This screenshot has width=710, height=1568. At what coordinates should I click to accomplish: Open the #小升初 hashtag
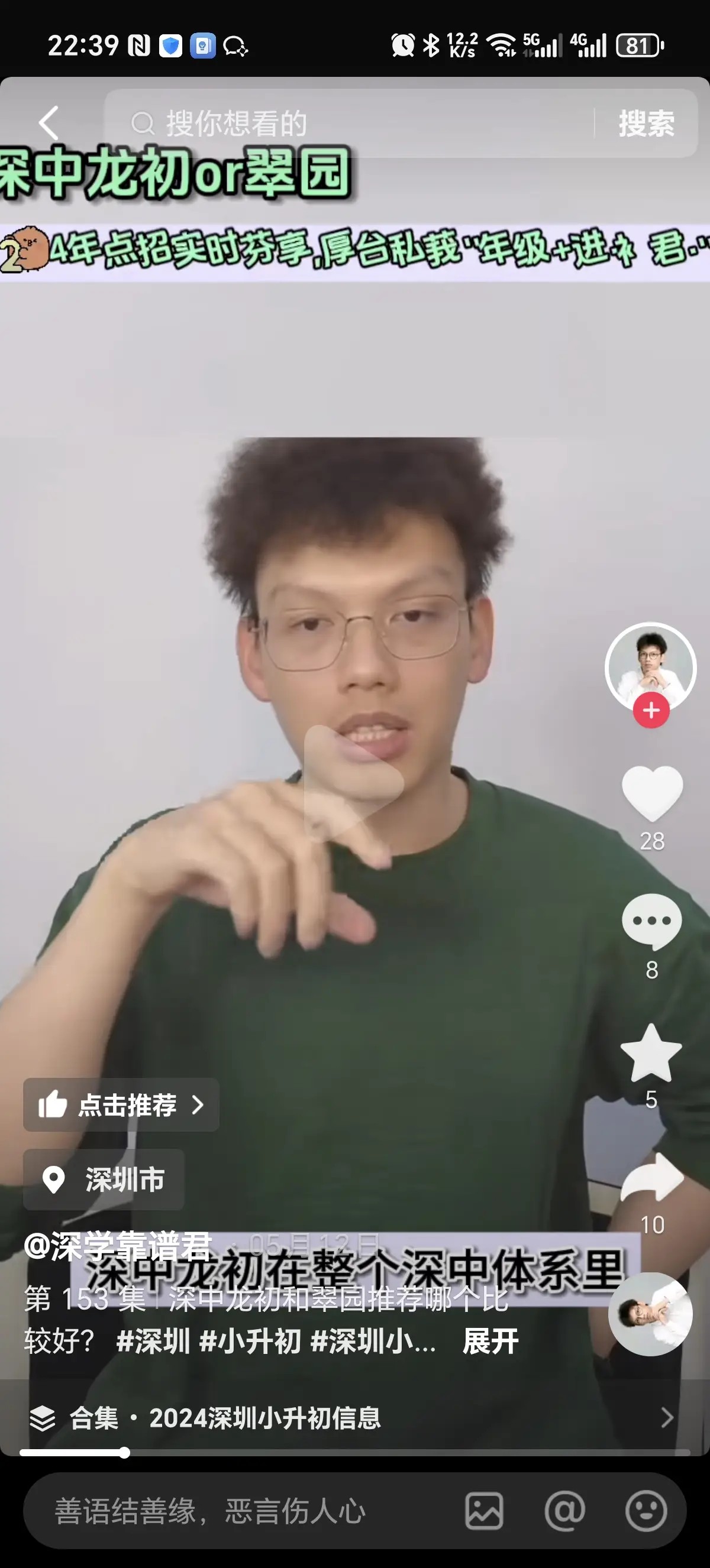point(250,1341)
